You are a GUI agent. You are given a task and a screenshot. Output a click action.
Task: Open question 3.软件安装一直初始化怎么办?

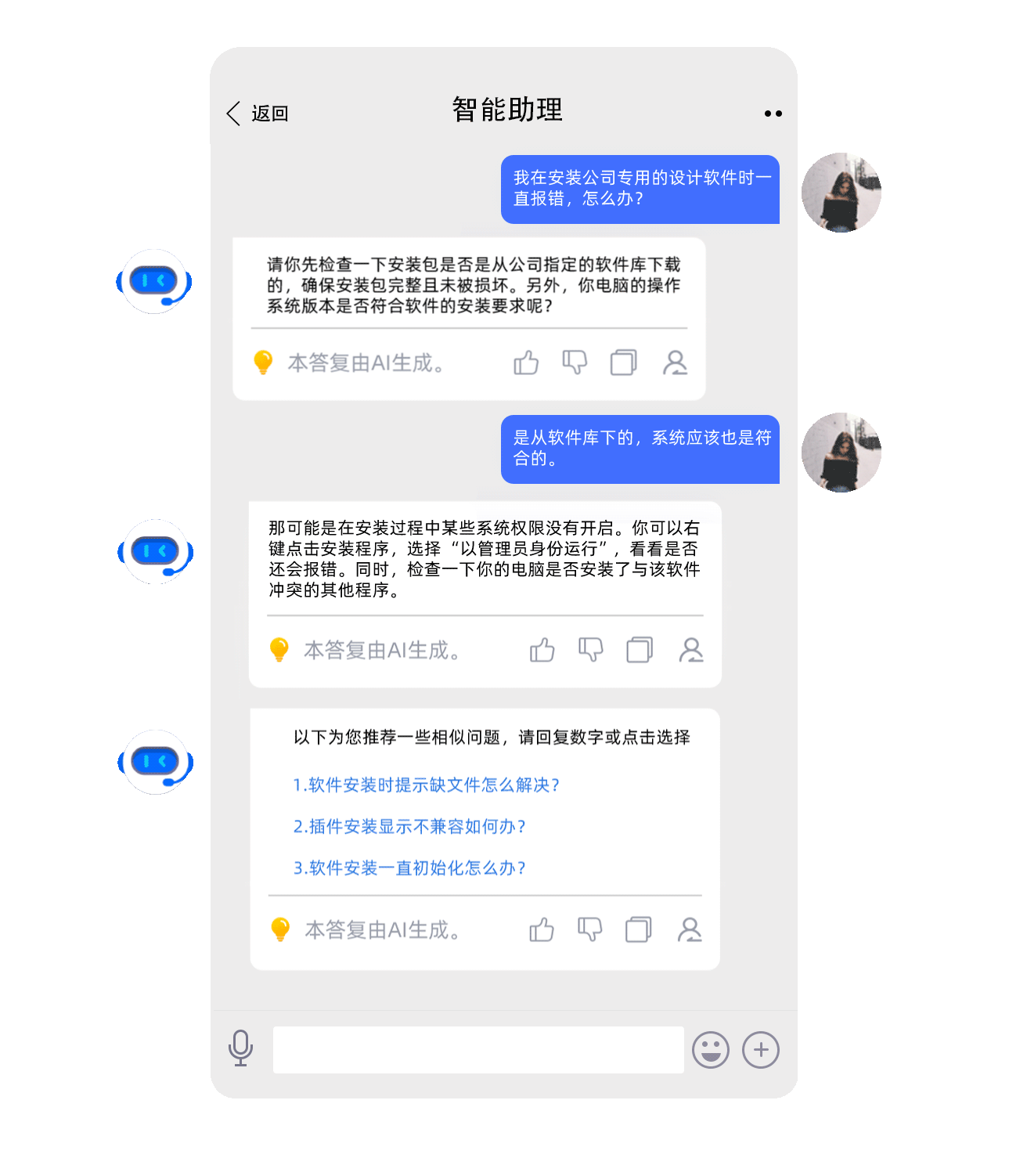409,868
